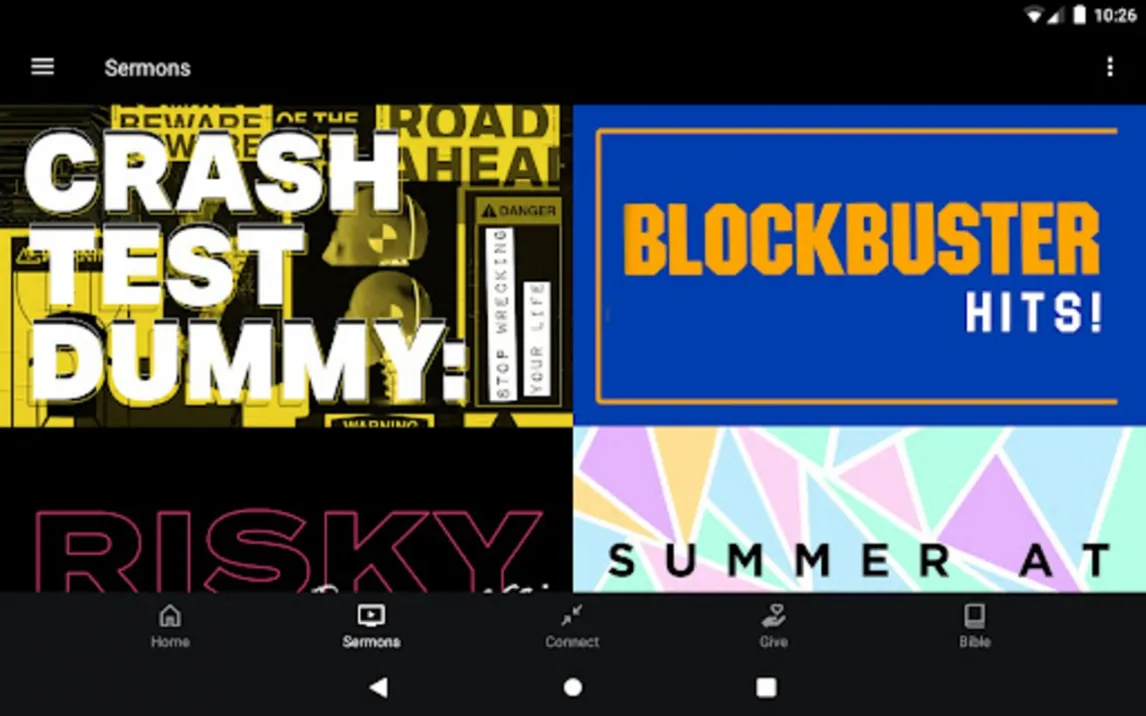Open the hamburger drawer menu

point(42,67)
